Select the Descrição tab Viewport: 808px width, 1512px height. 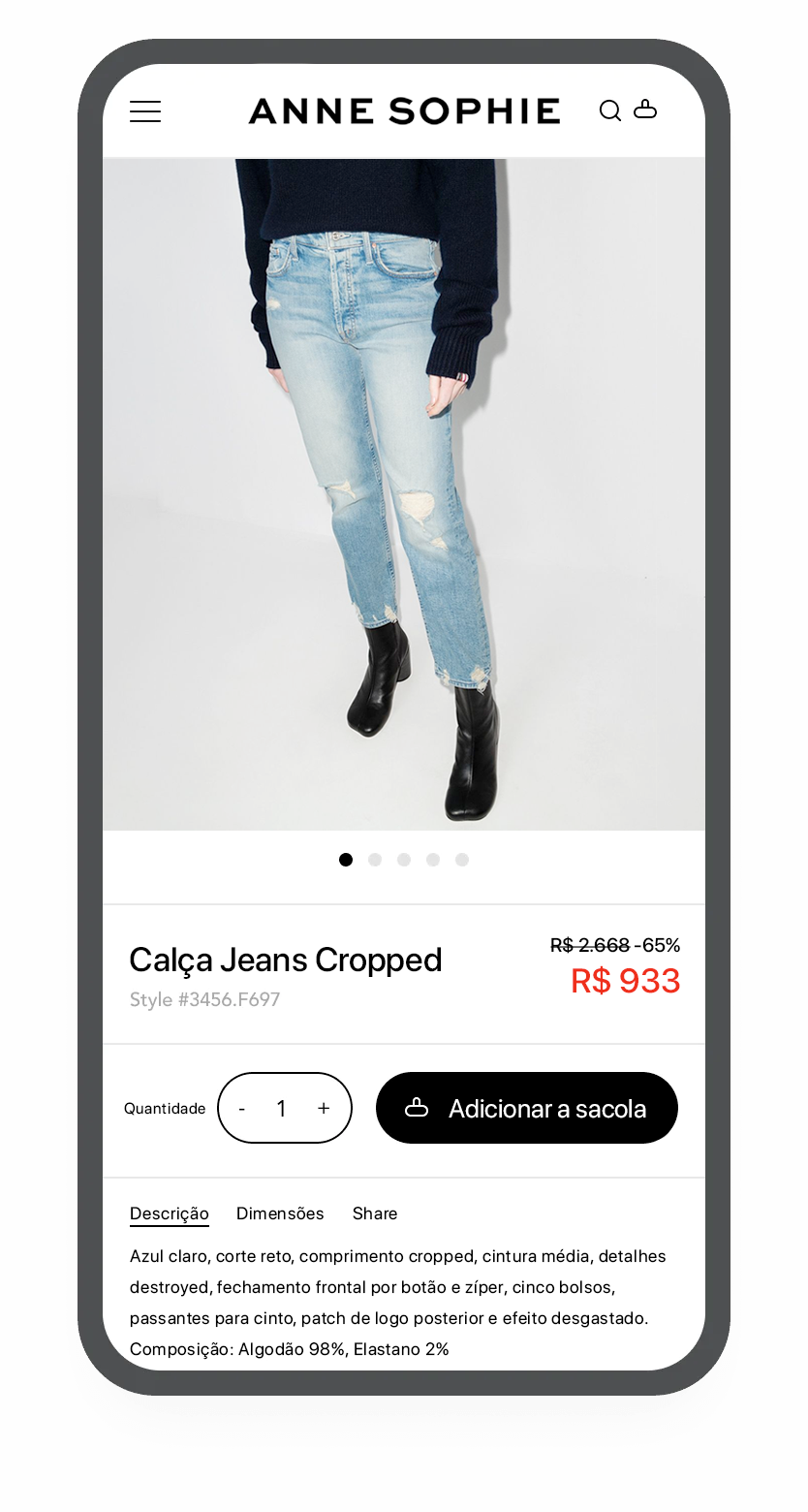click(x=170, y=1213)
